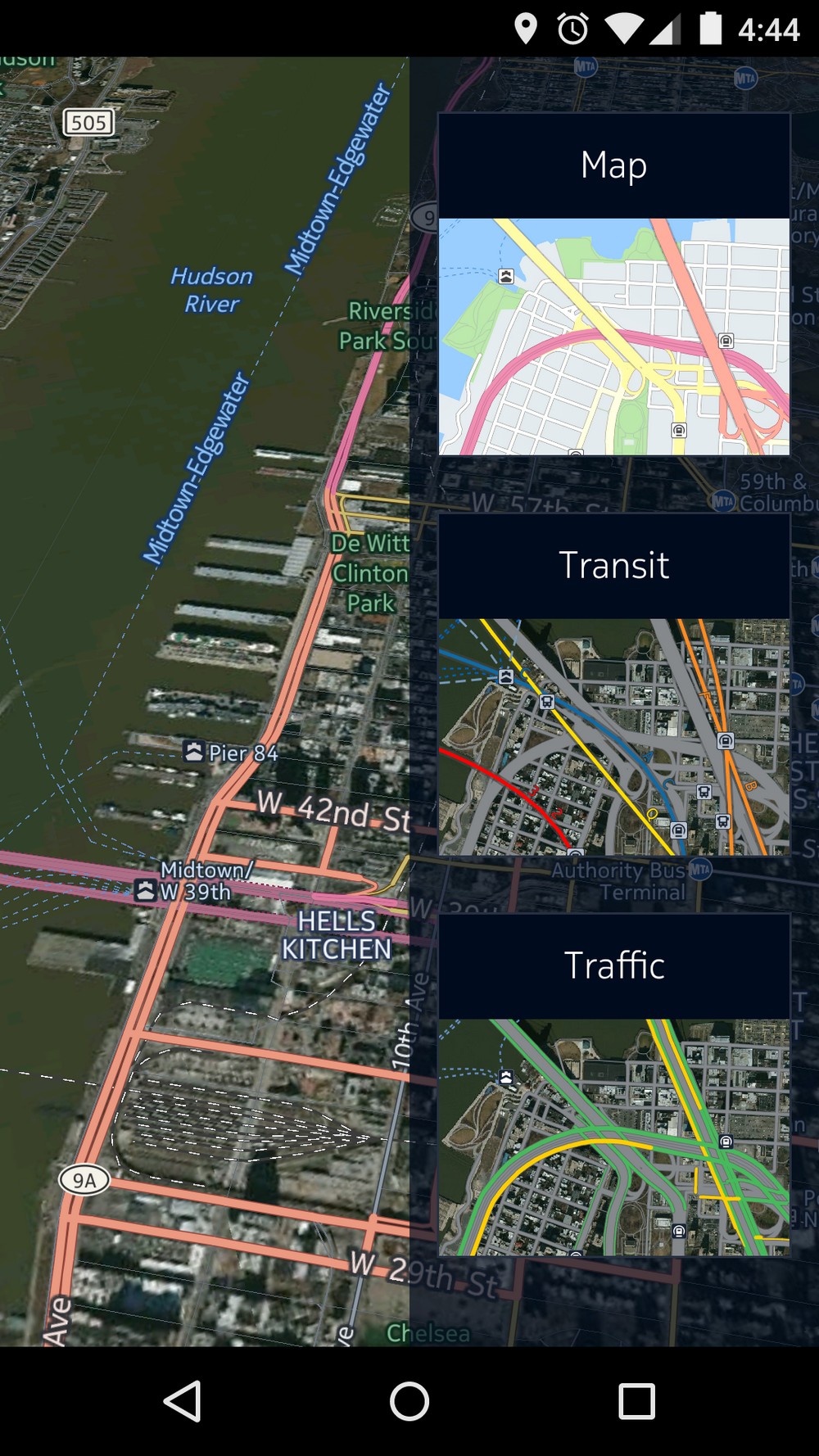The width and height of the screenshot is (819, 1456).
Task: Go back with the system back button
Action: pos(183,1401)
